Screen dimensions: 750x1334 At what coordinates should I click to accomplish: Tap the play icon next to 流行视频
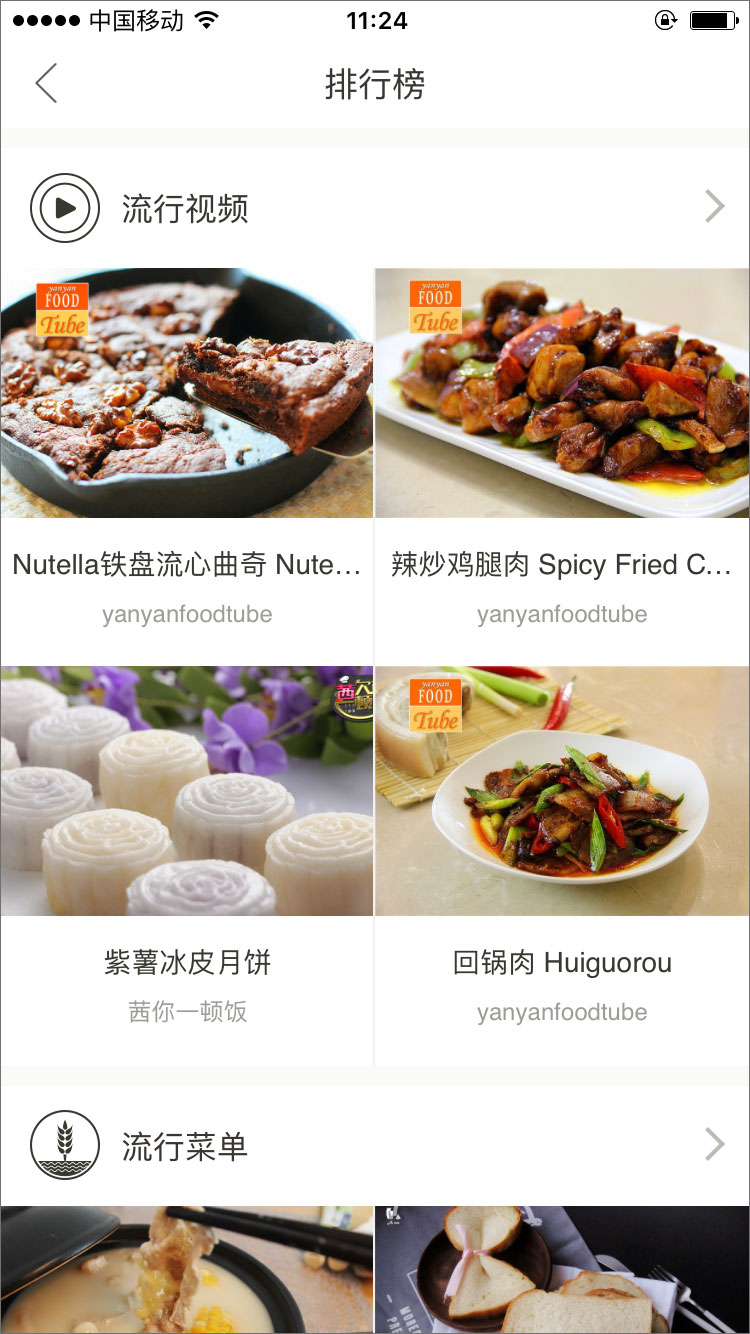tap(64, 208)
